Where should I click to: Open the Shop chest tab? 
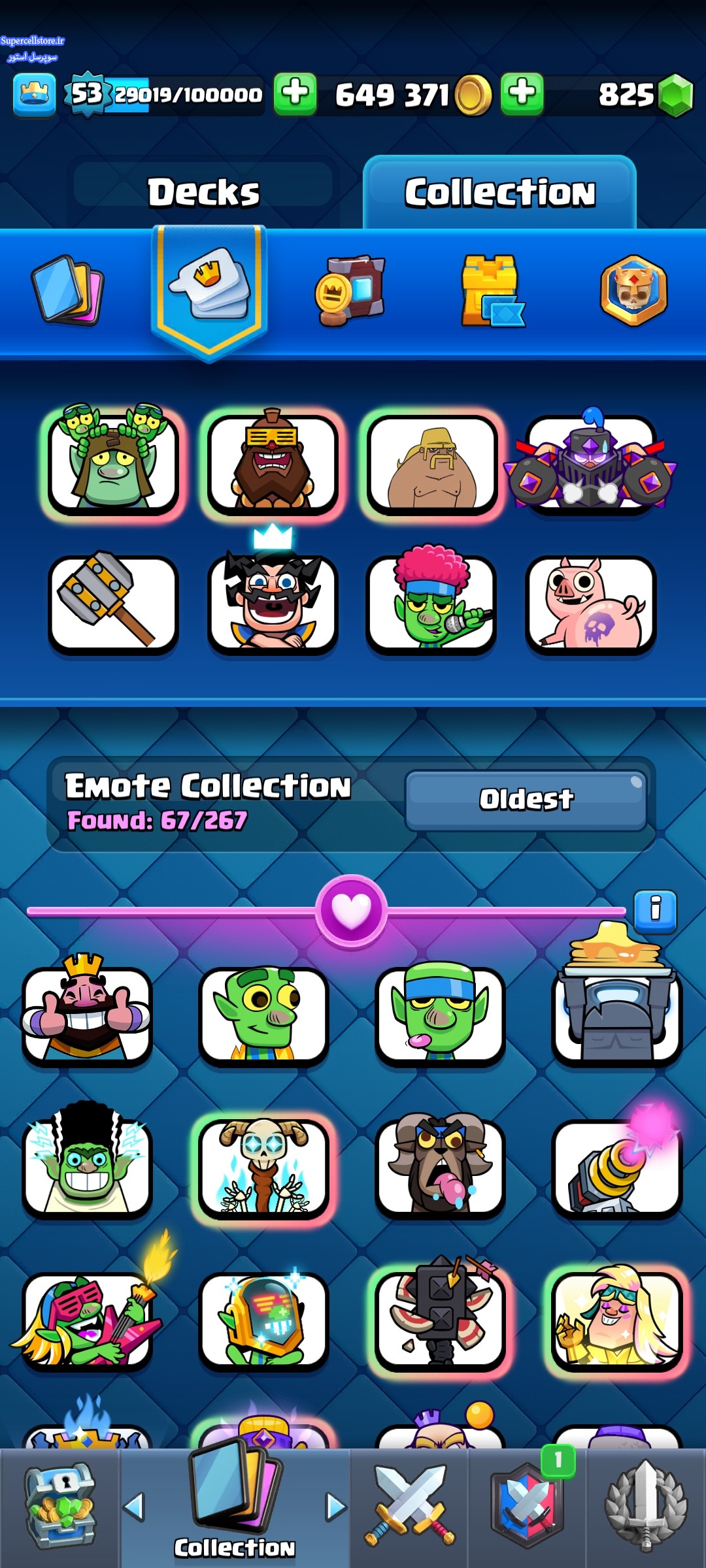tap(59, 1508)
